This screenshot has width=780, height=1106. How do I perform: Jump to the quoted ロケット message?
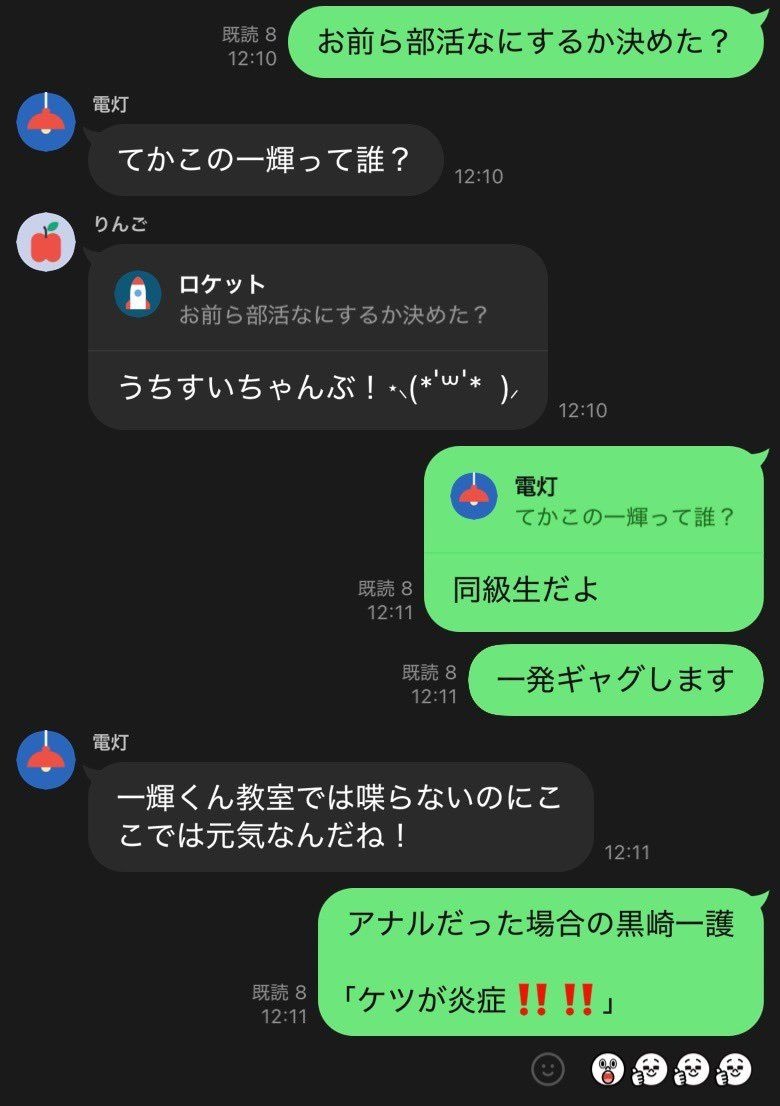[x=317, y=298]
